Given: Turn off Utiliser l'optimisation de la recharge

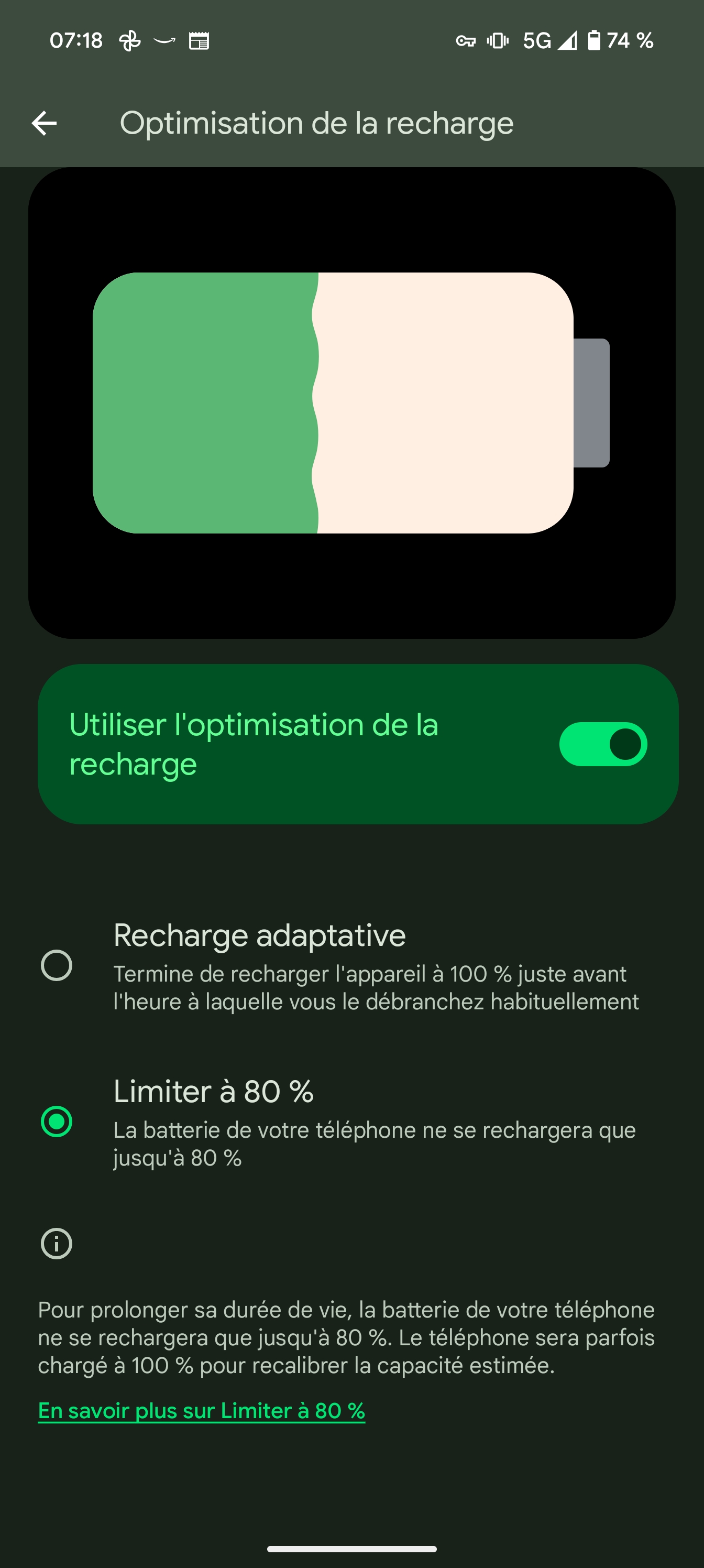Looking at the screenshot, I should [602, 744].
